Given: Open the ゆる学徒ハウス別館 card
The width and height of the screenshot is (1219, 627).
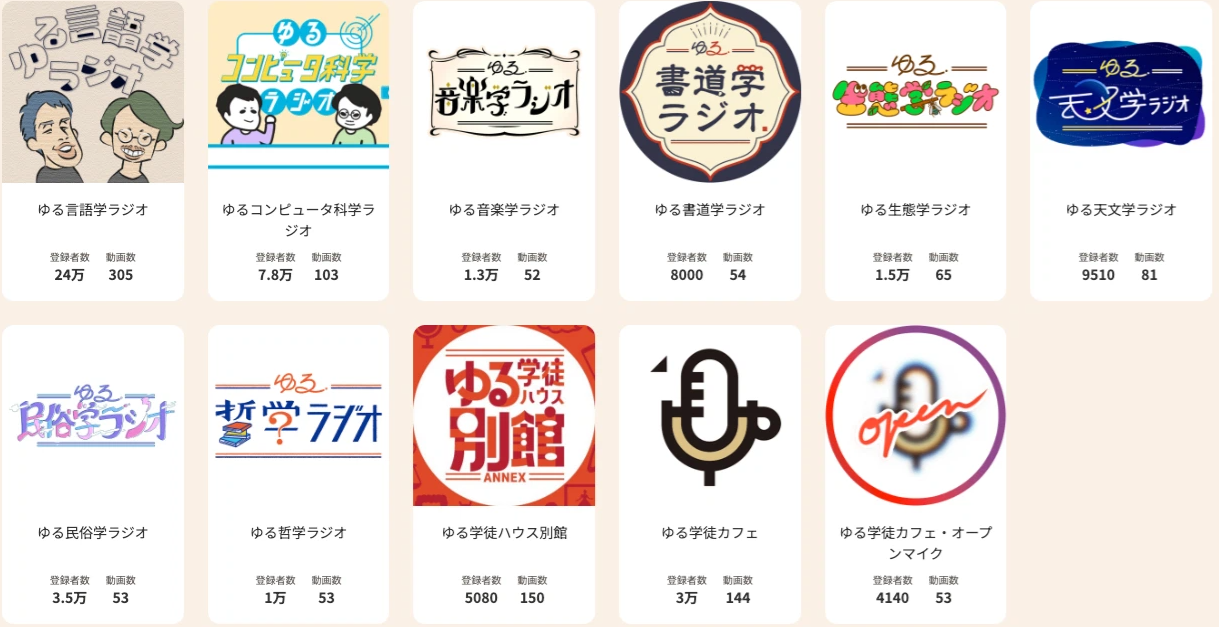Looking at the screenshot, I should click(503, 473).
